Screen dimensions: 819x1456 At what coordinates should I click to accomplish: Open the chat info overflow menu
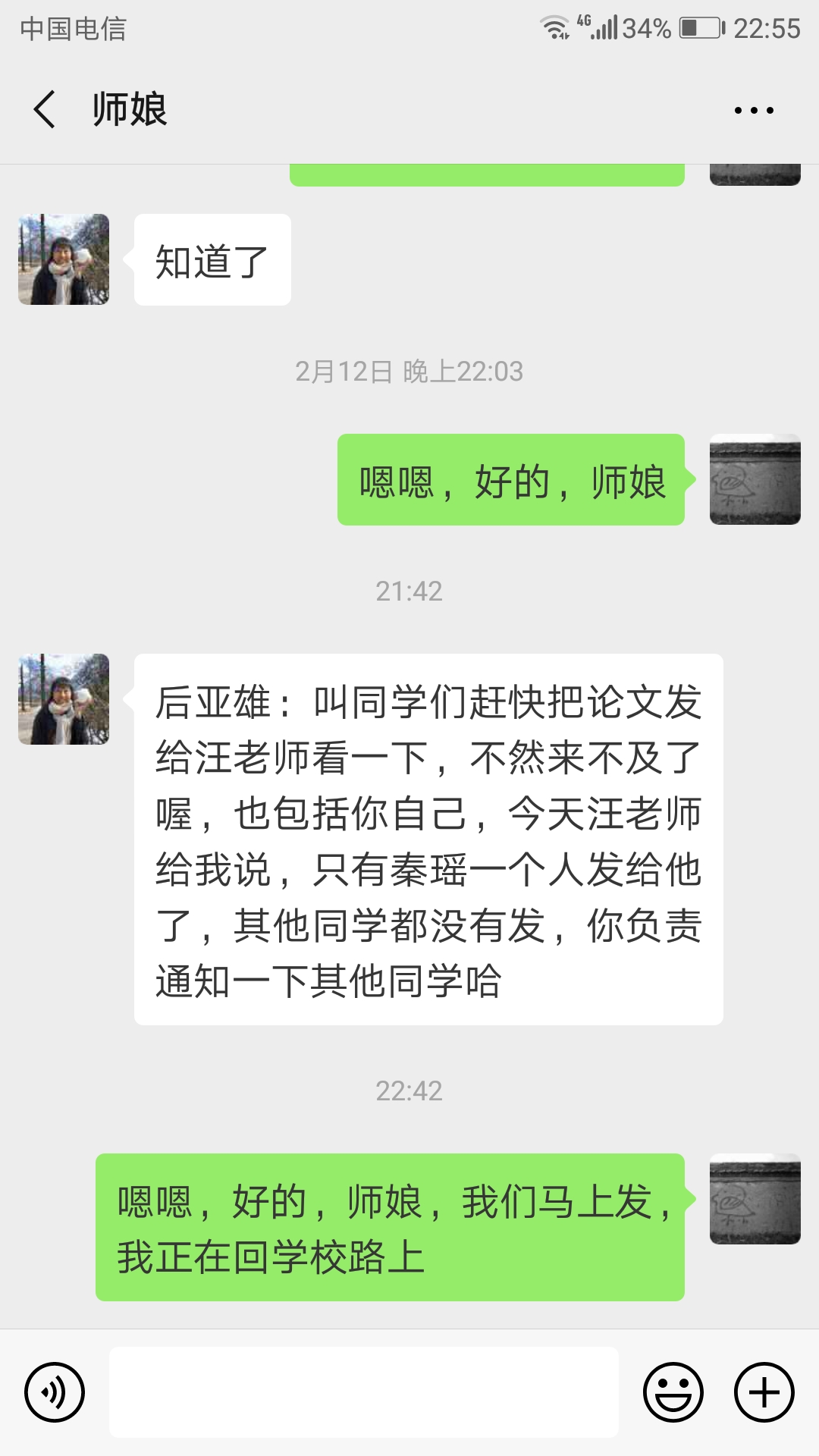[754, 110]
